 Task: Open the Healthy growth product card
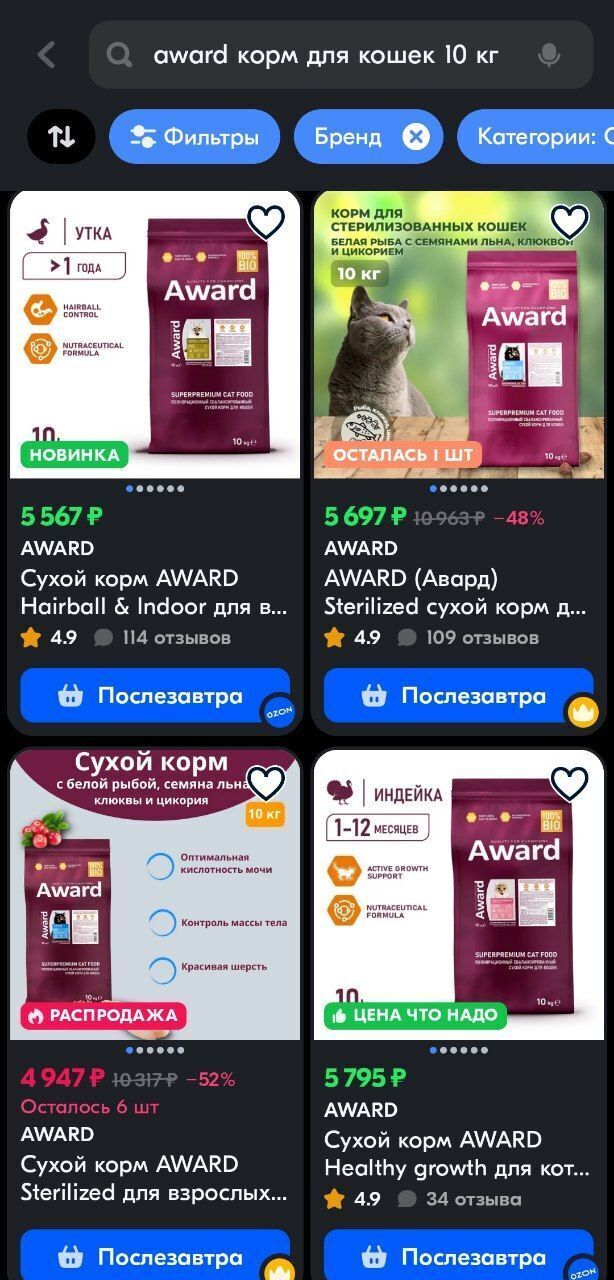click(x=458, y=1153)
